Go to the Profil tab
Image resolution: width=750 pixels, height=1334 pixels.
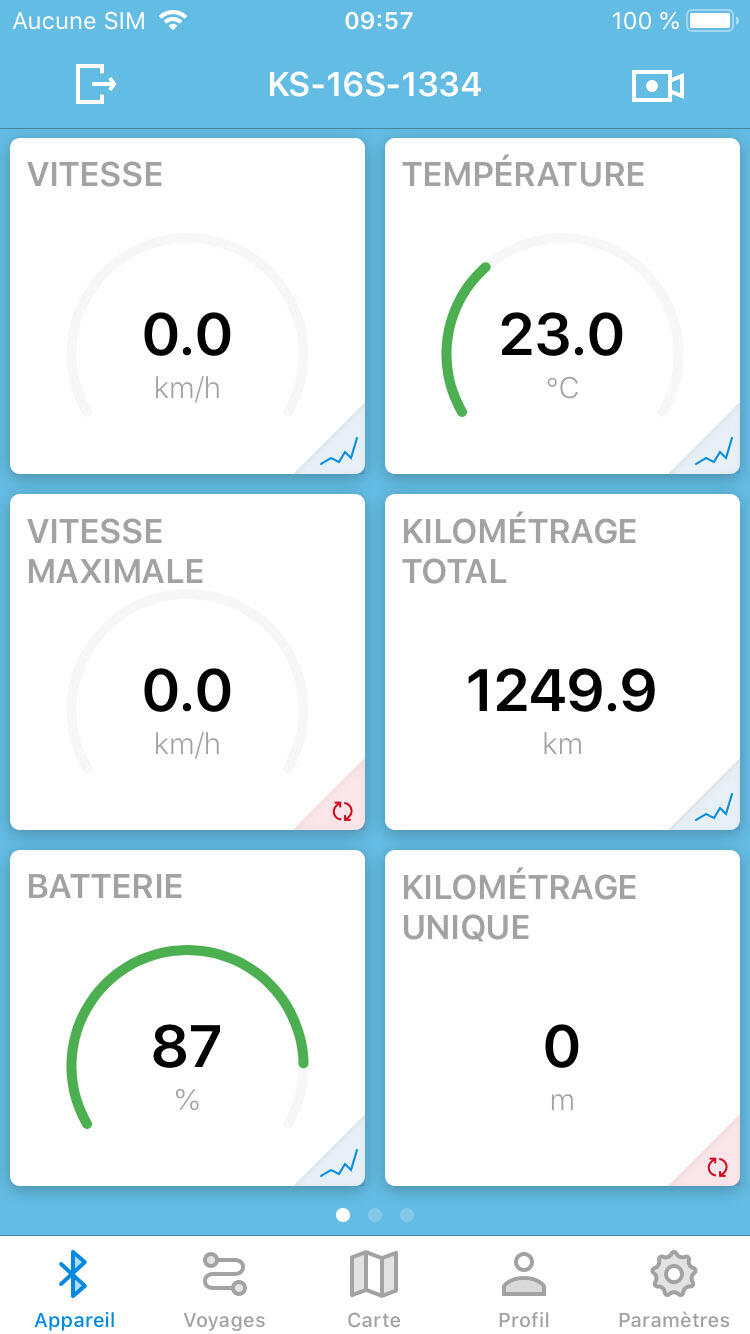coord(524,1290)
